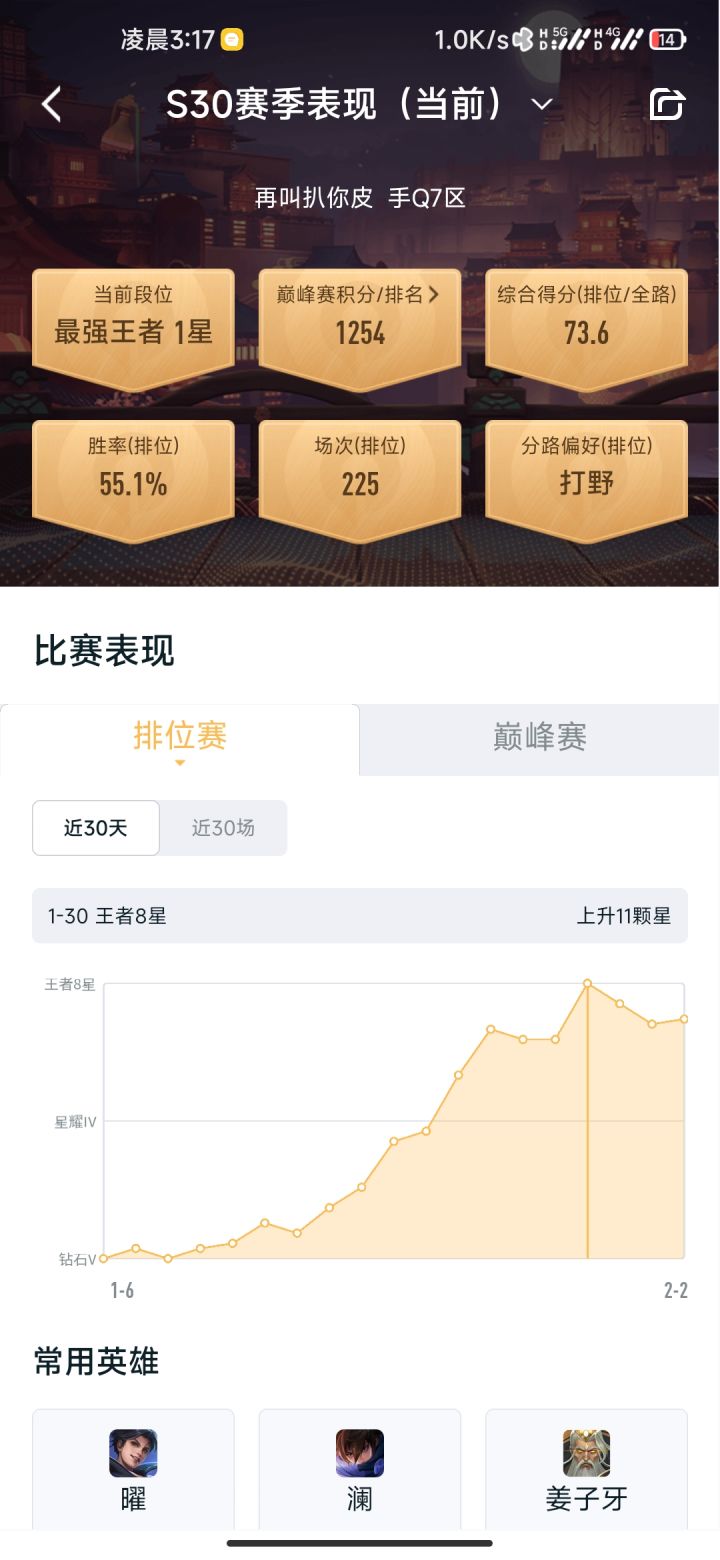Image resolution: width=720 pixels, height=1560 pixels.
Task: Show the 近30场 chart view
Action: 223,828
